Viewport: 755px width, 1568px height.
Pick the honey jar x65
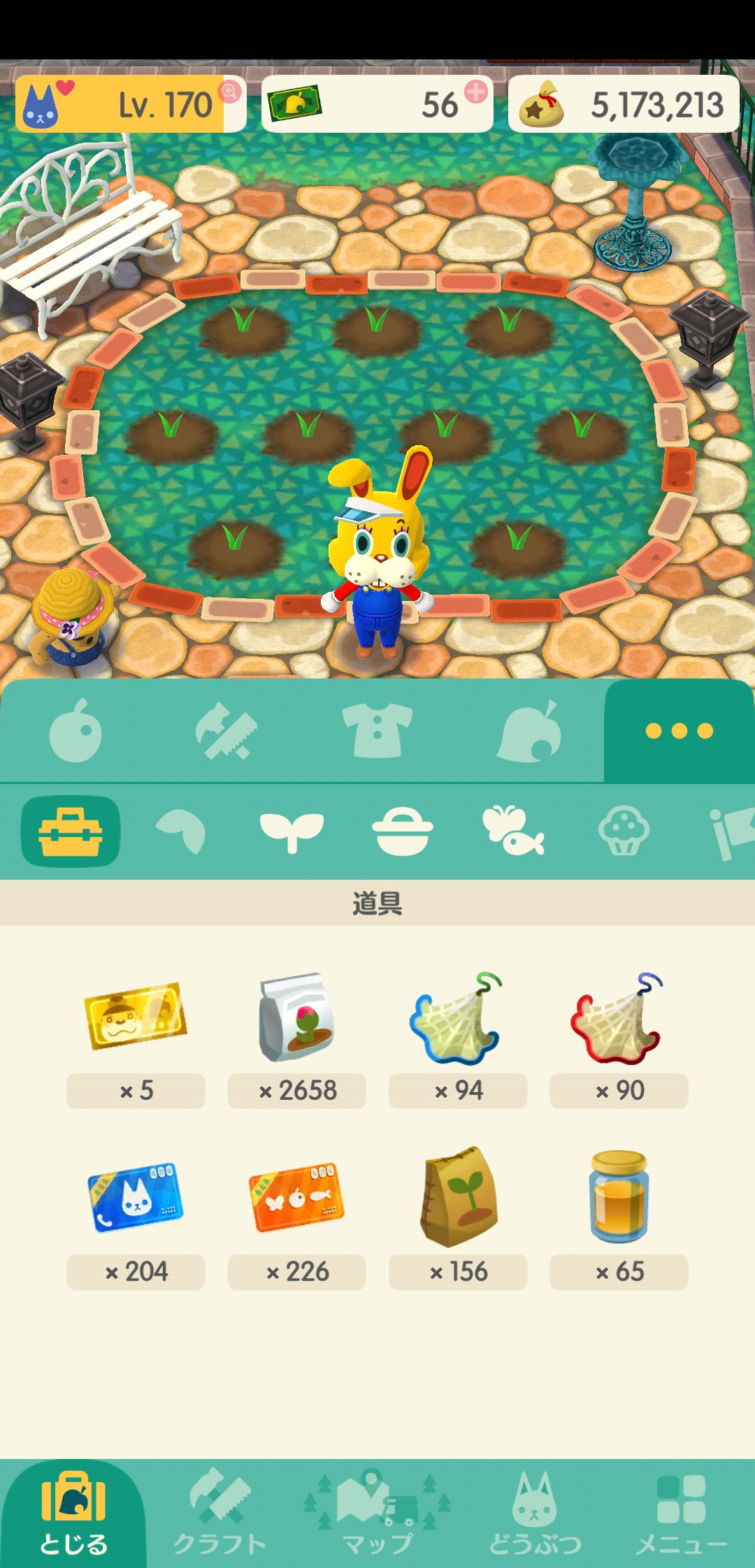619,1198
